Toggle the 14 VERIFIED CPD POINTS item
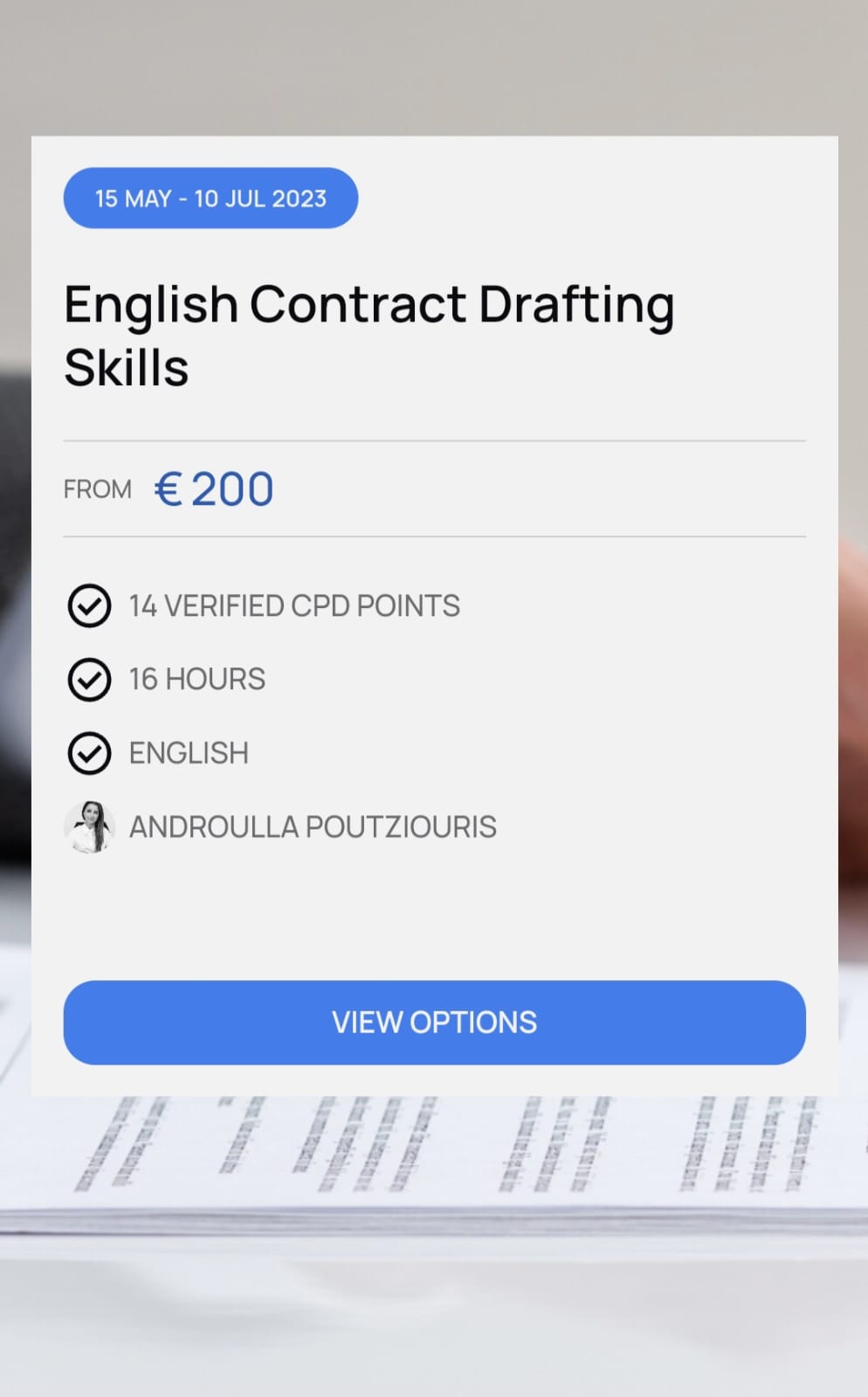The image size is (868, 1397). coord(293,605)
